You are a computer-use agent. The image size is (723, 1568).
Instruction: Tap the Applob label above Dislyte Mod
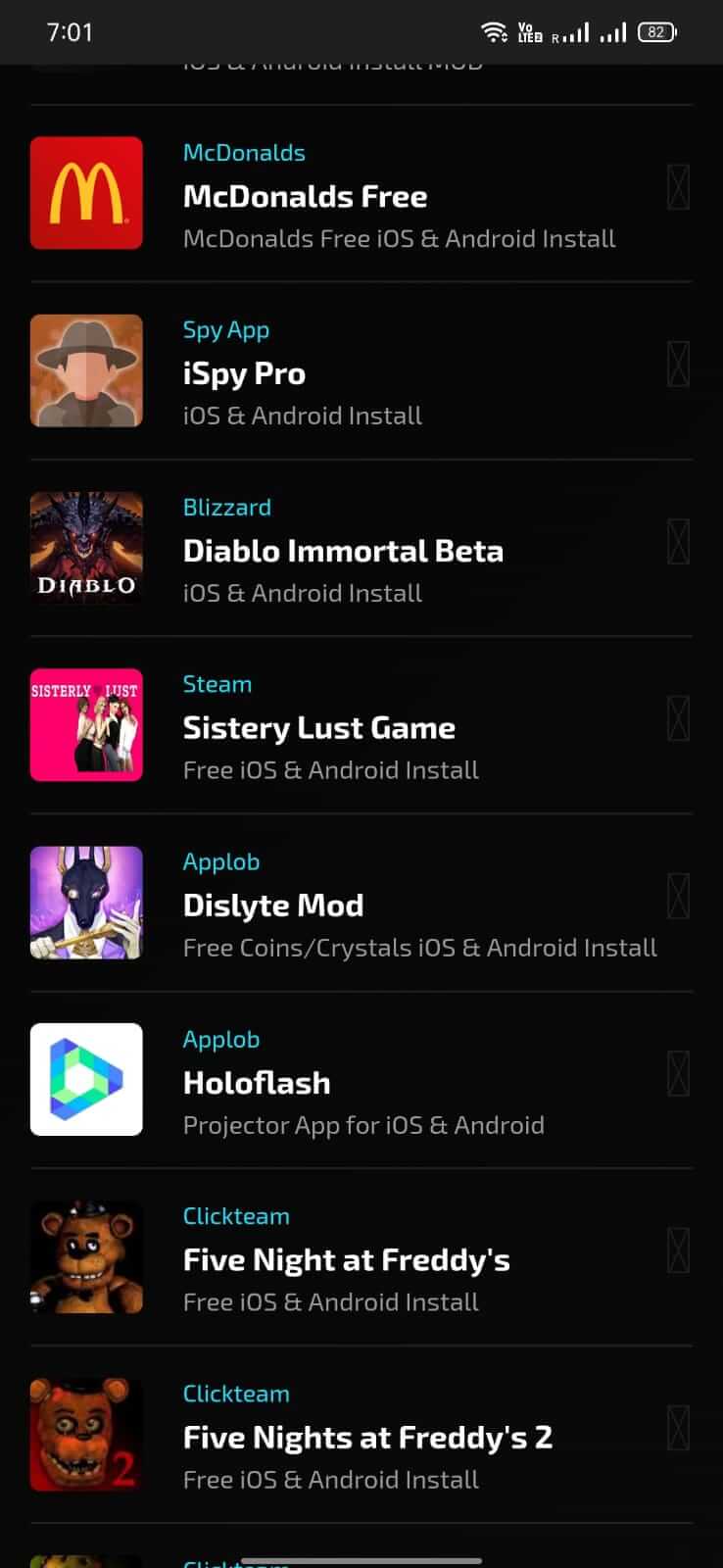click(x=221, y=861)
